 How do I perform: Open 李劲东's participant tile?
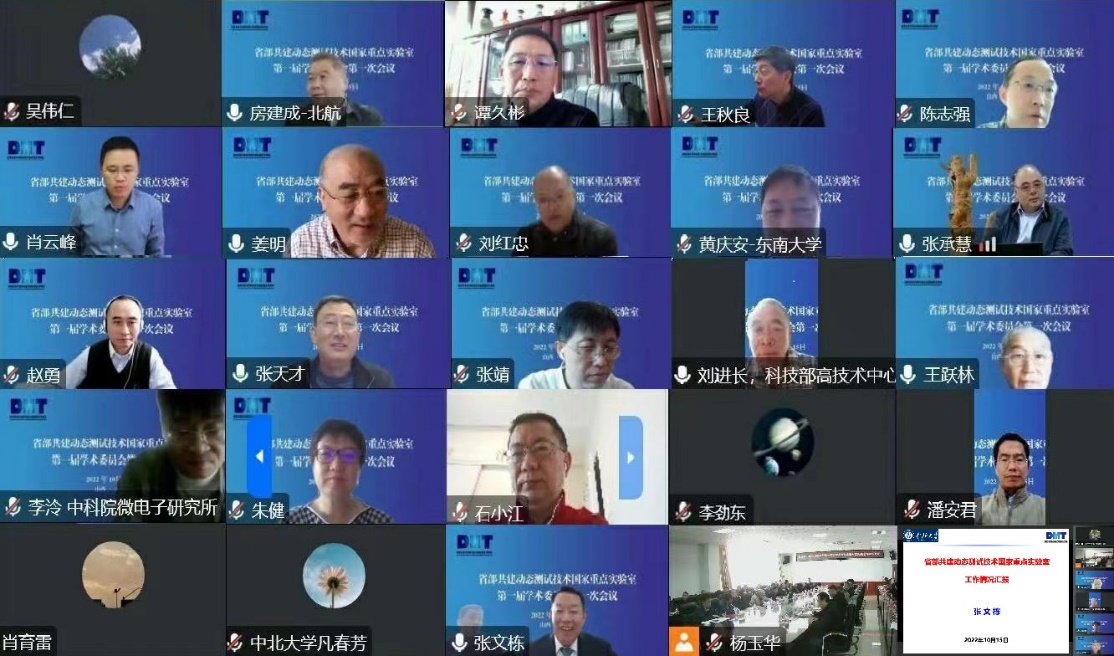[782, 455]
